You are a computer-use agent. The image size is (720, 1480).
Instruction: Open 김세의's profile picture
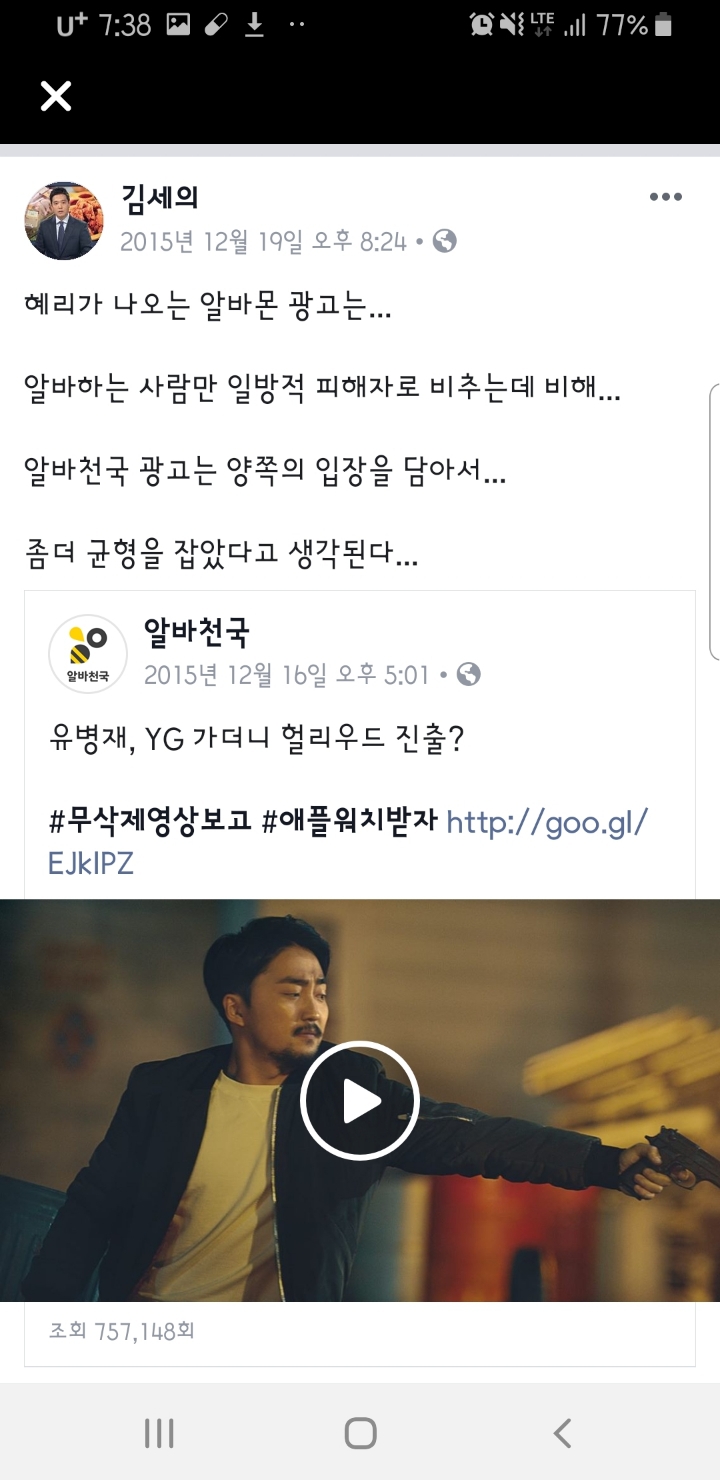pyautogui.click(x=64, y=221)
